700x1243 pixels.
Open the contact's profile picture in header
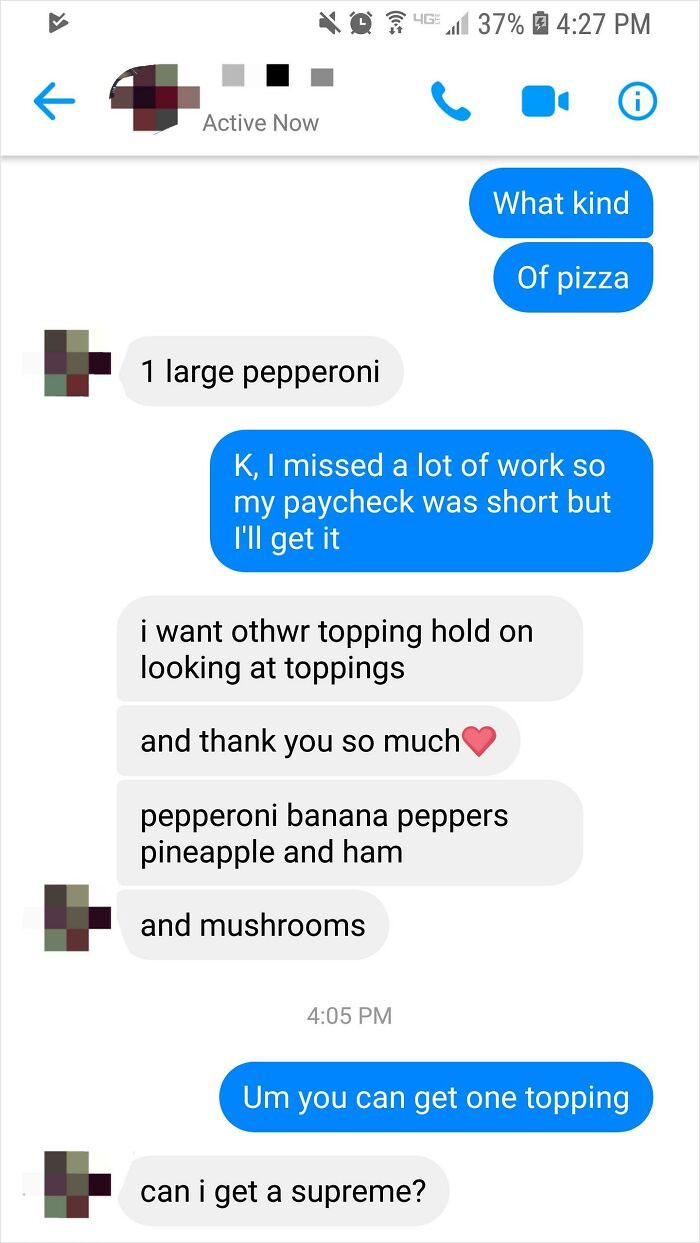150,97
